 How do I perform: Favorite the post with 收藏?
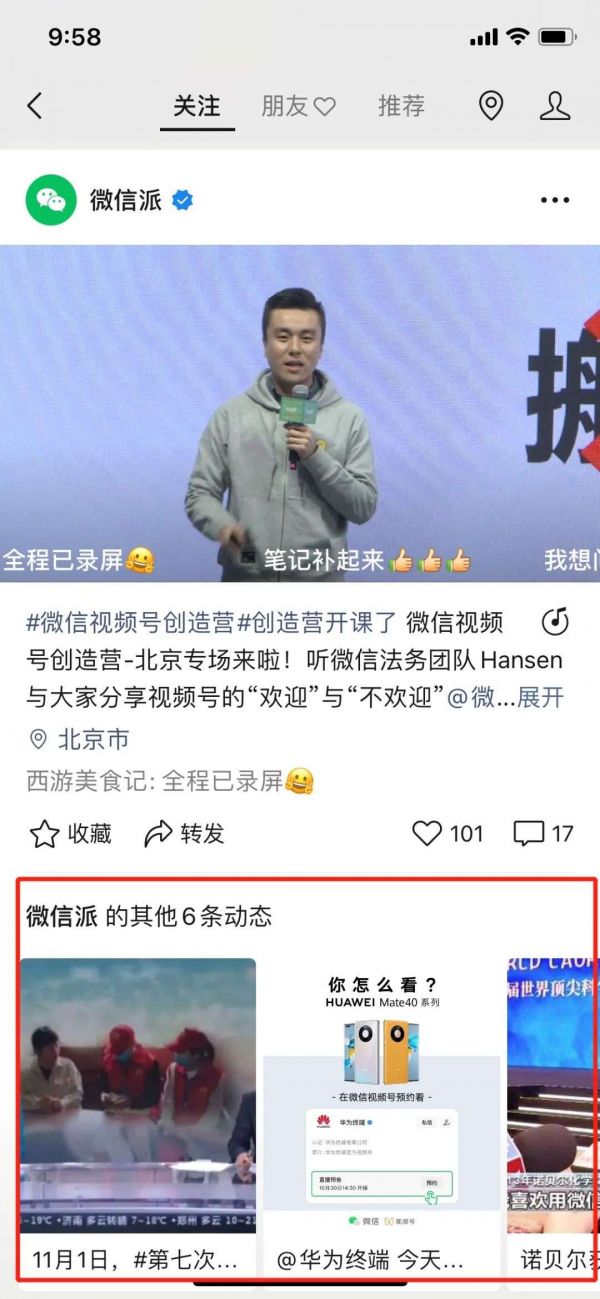tap(70, 833)
